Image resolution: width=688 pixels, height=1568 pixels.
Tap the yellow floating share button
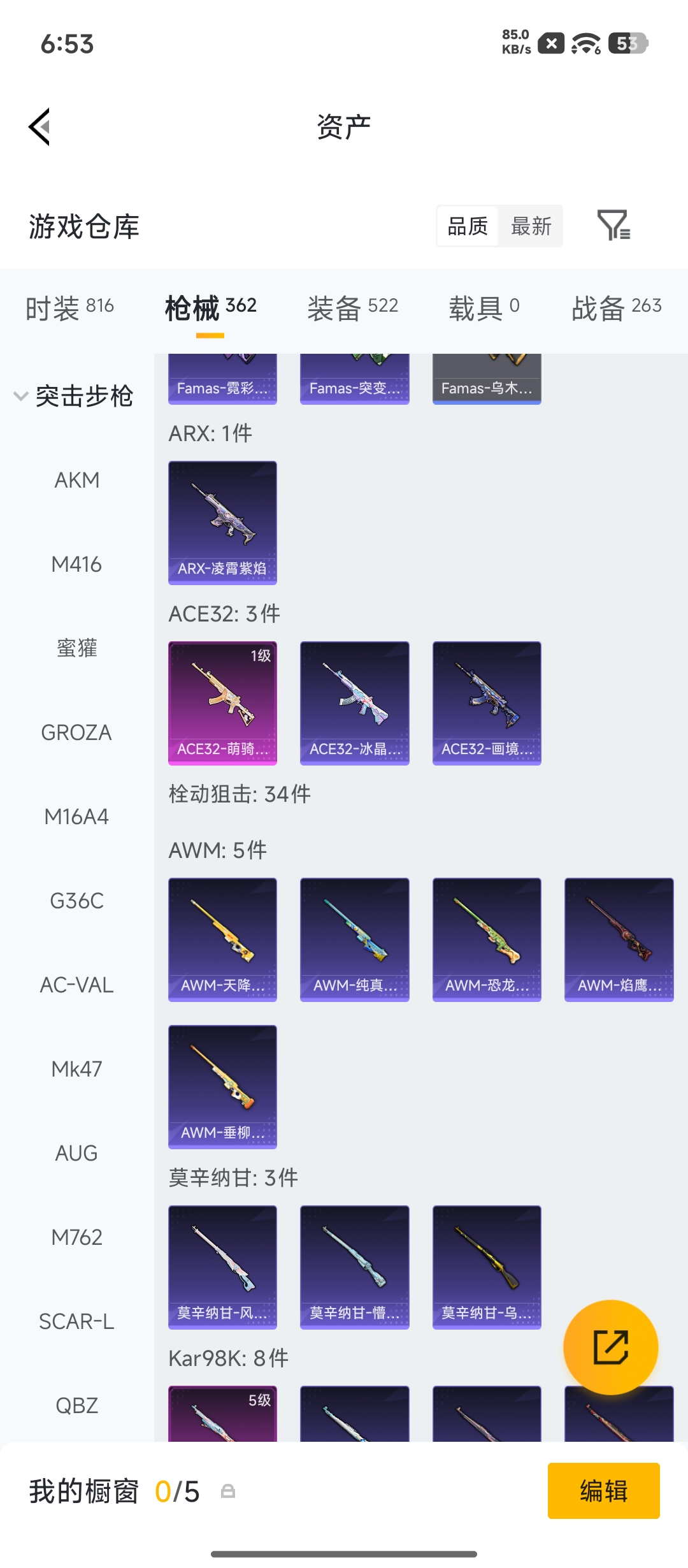point(611,1347)
